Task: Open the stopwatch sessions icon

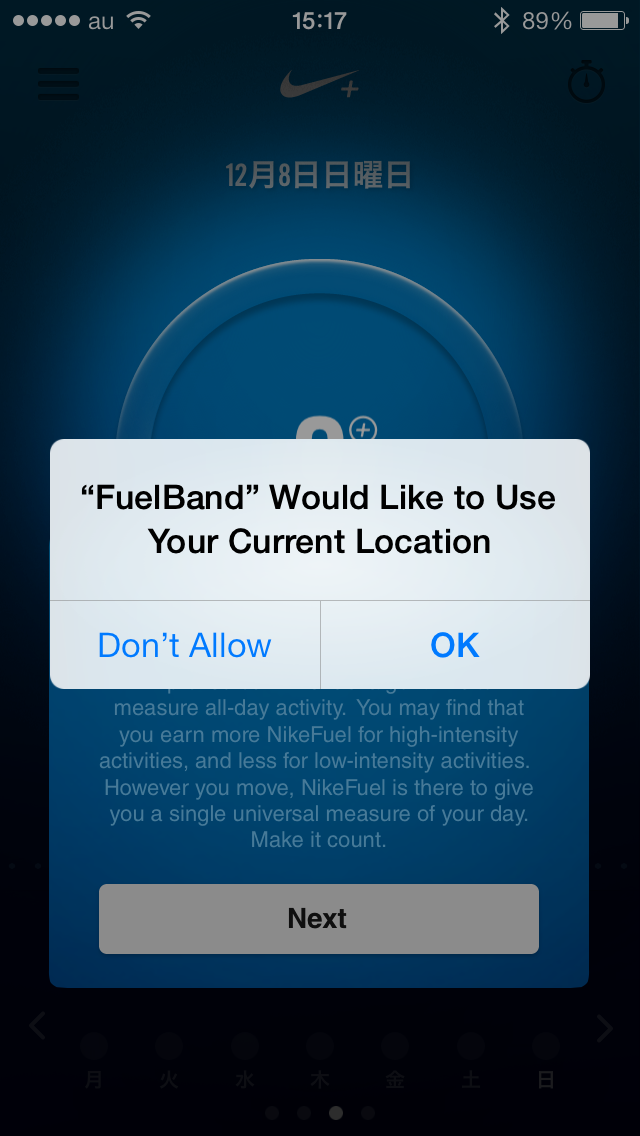Action: tap(586, 82)
